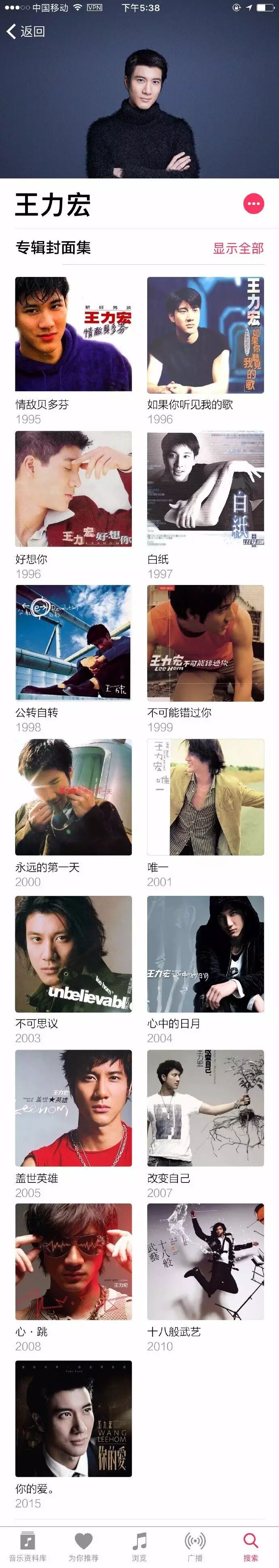The image size is (279, 1568).
Task: Open the red more options menu
Action: pos(254,203)
